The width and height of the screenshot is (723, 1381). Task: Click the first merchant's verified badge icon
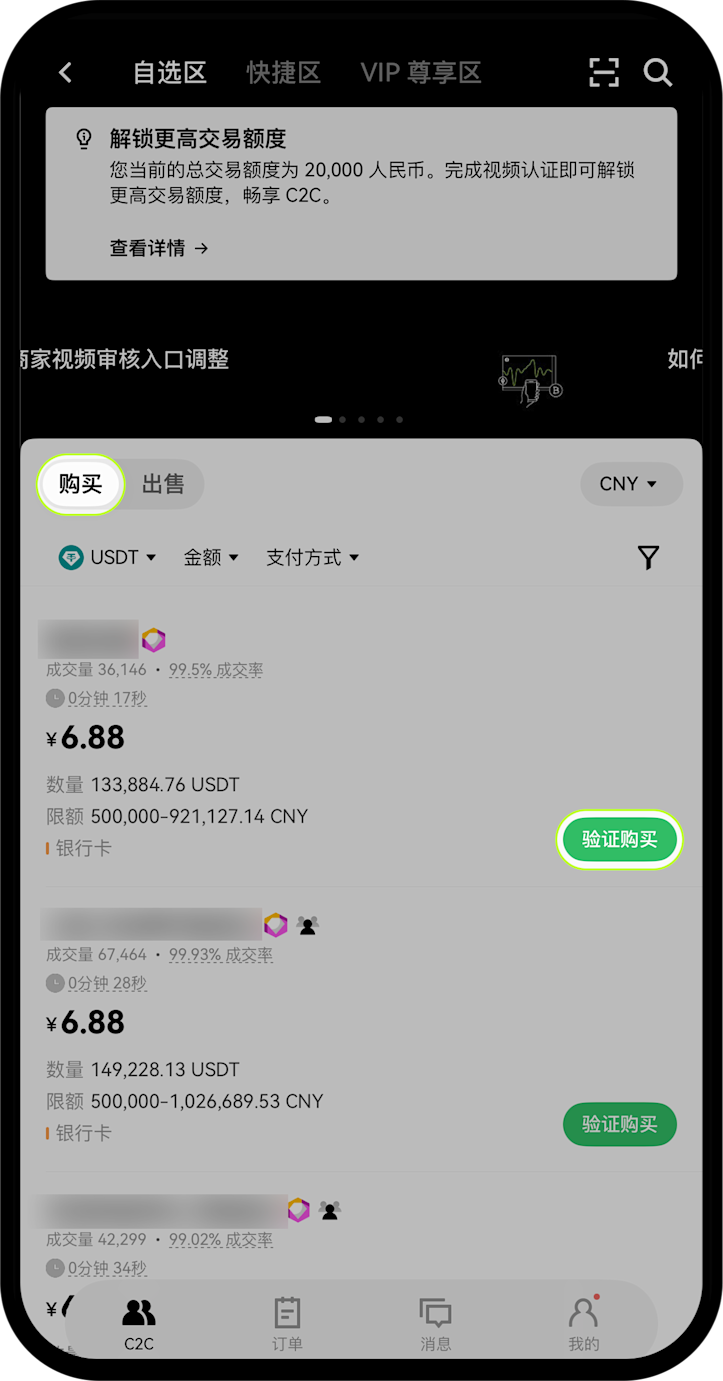153,639
